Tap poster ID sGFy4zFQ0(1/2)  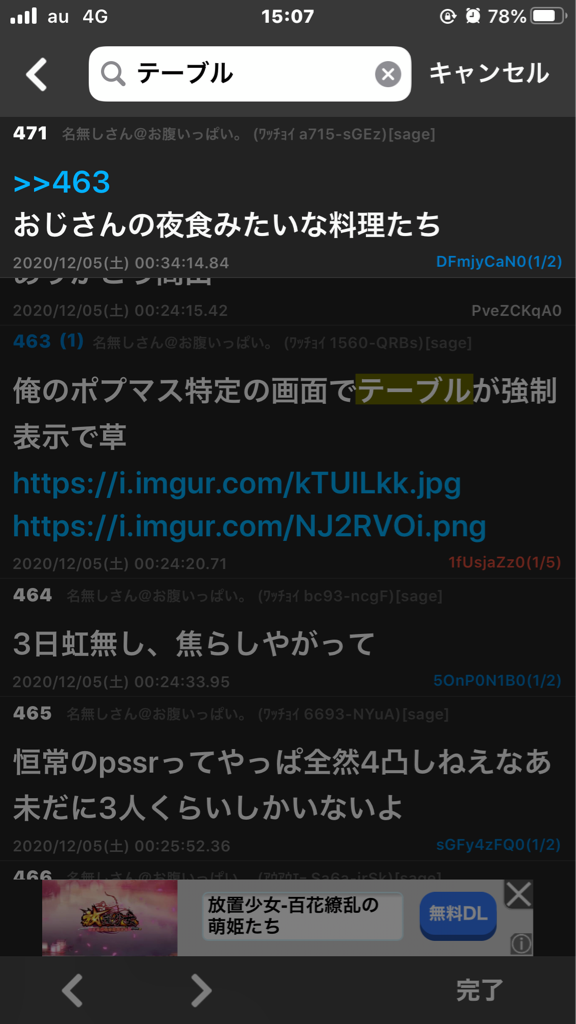(x=498, y=844)
